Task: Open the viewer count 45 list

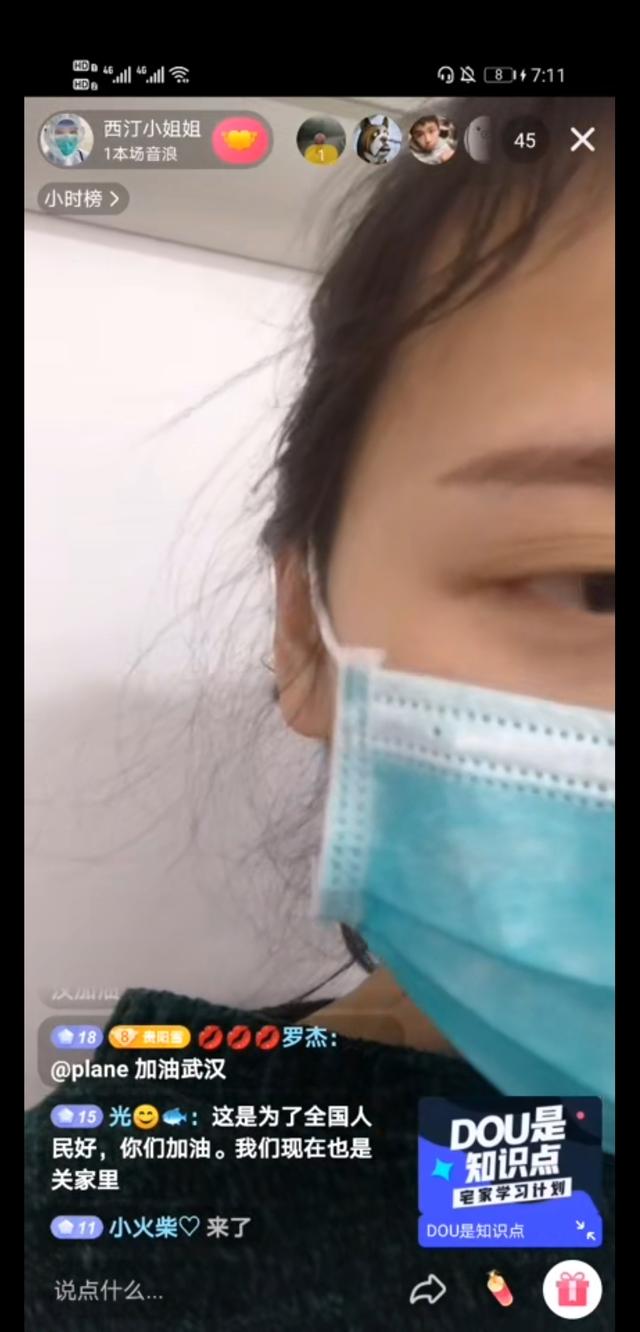Action: pyautogui.click(x=525, y=141)
